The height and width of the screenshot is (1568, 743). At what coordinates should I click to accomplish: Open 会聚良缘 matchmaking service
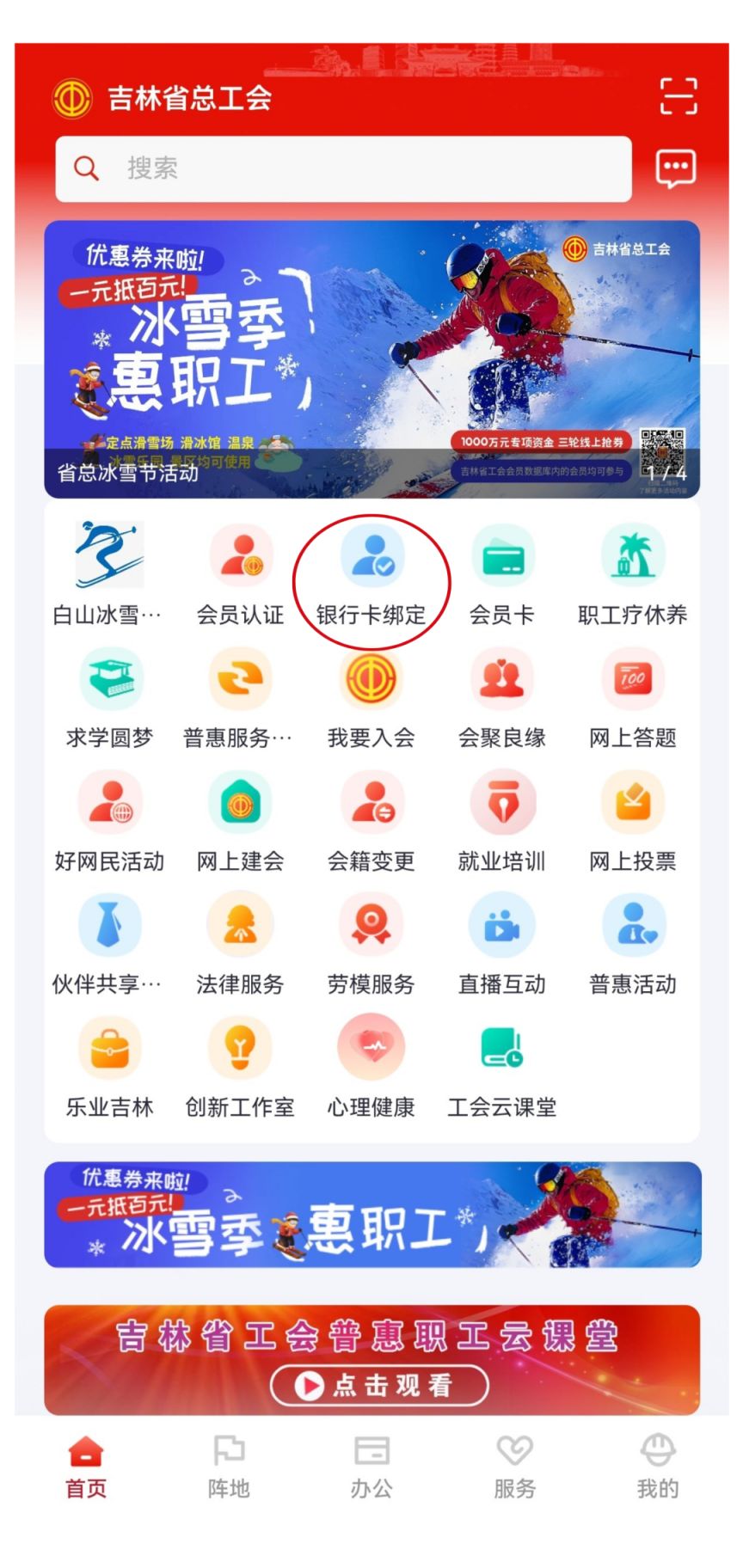(x=503, y=679)
